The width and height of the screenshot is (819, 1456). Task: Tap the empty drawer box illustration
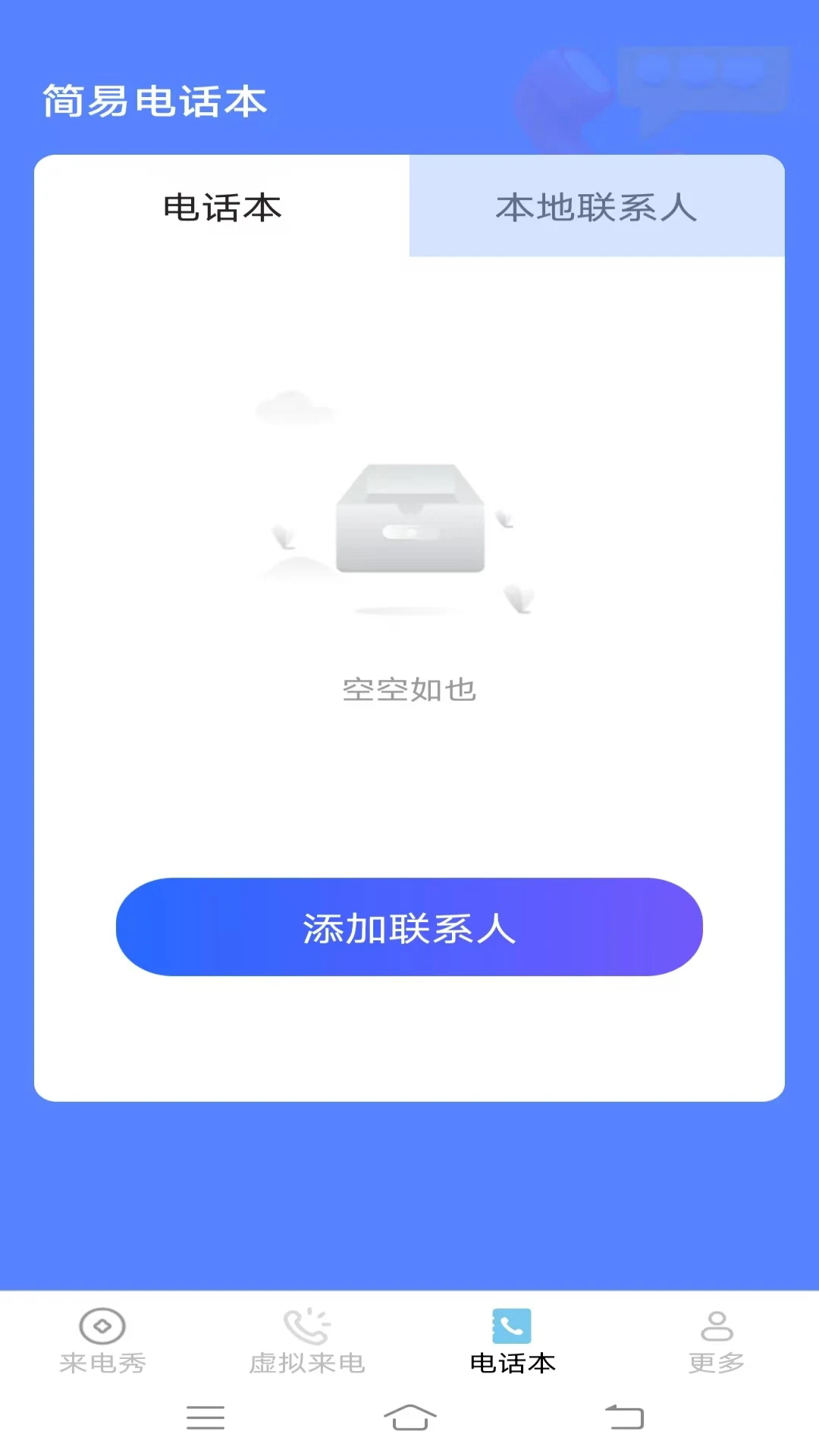409,516
